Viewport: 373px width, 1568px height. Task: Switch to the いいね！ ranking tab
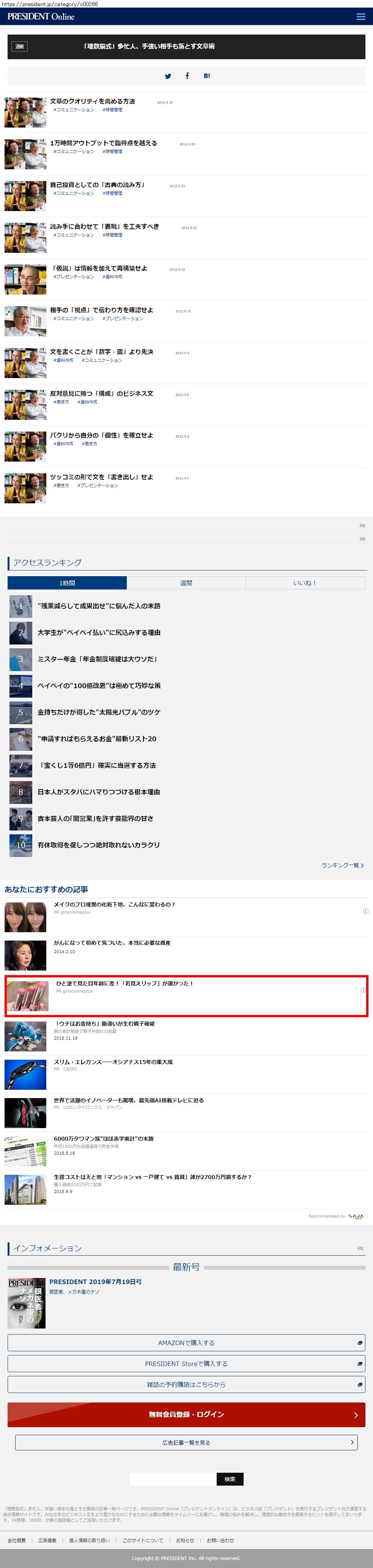305,583
